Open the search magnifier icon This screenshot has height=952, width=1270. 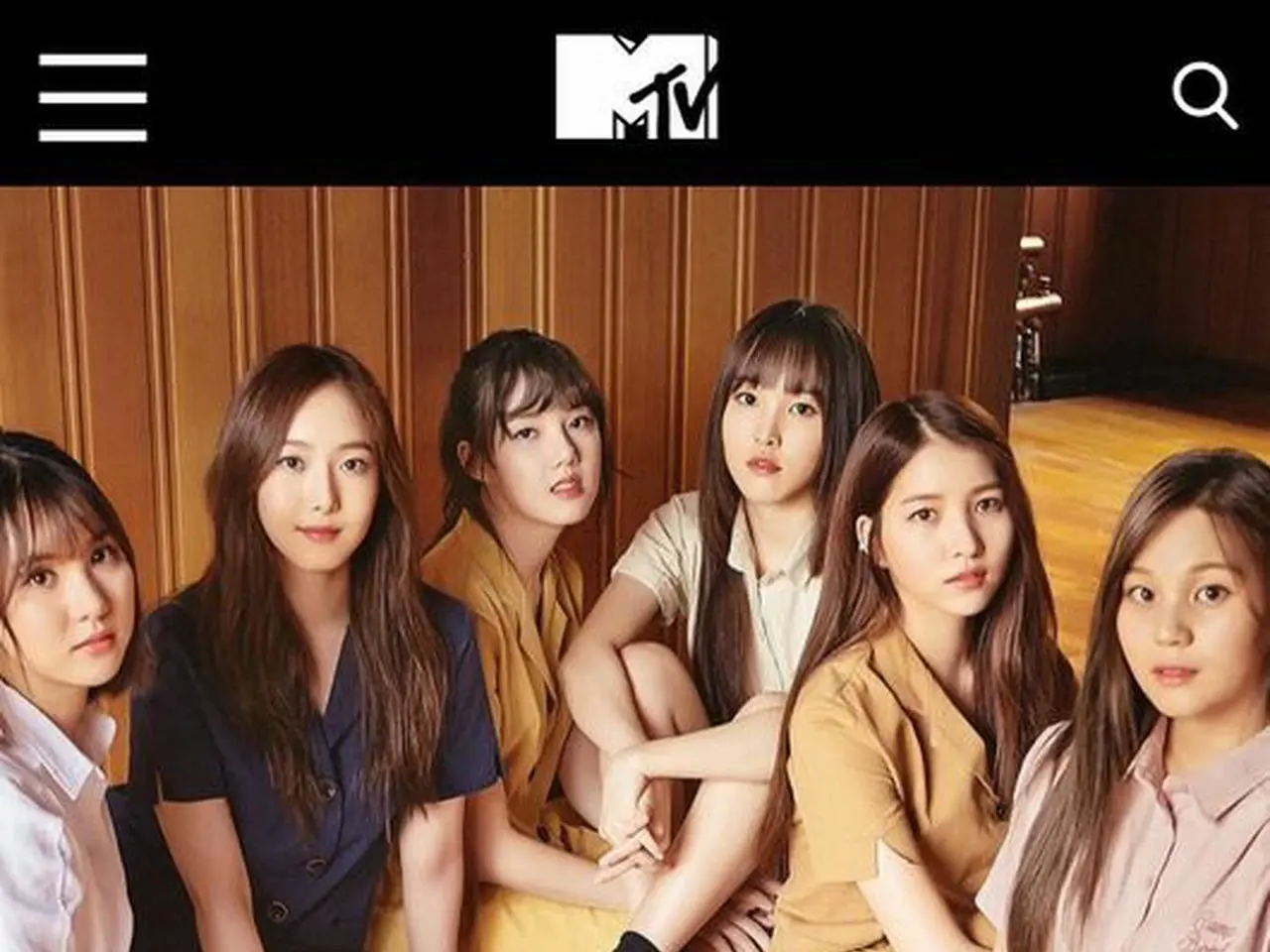coord(1204,95)
